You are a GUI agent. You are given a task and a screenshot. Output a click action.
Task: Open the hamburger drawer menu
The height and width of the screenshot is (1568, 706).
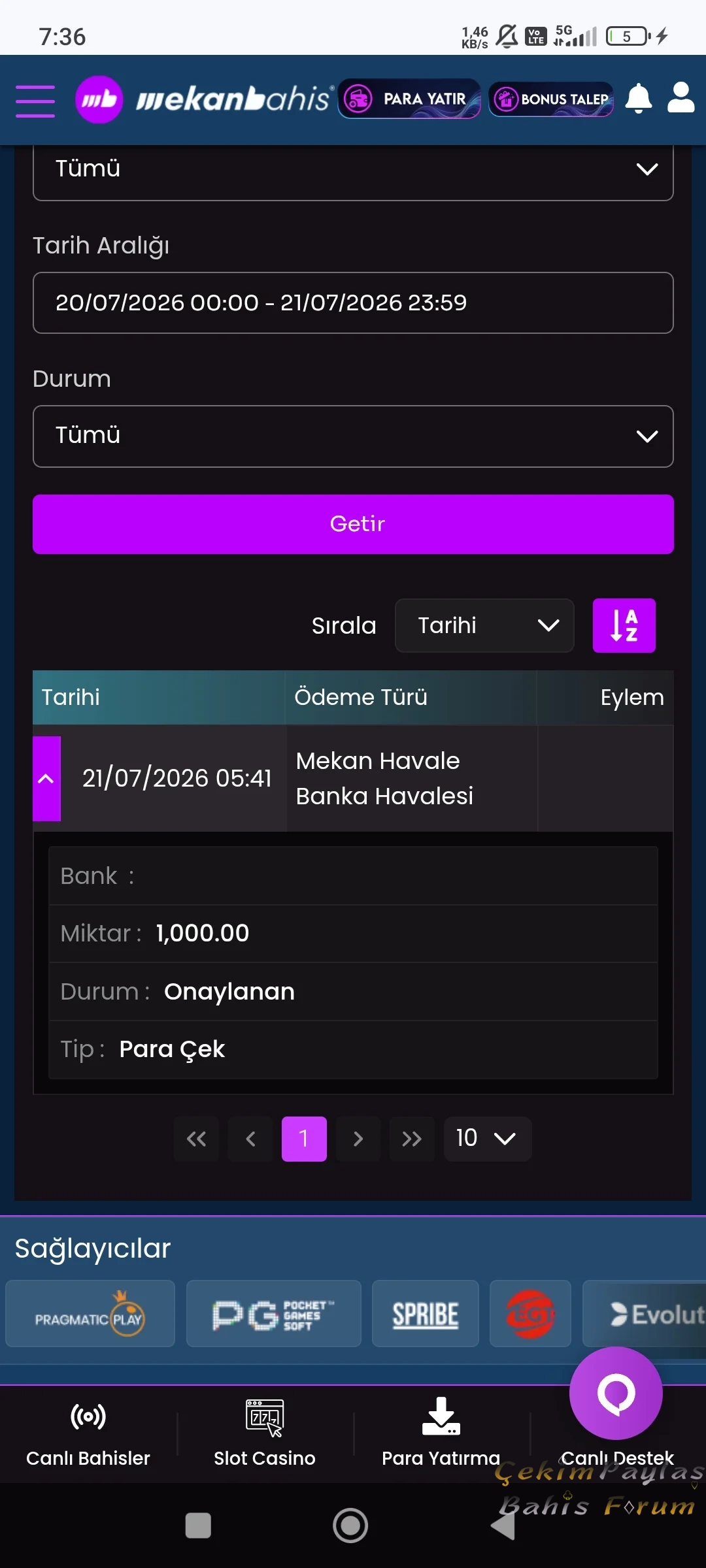[x=35, y=101]
